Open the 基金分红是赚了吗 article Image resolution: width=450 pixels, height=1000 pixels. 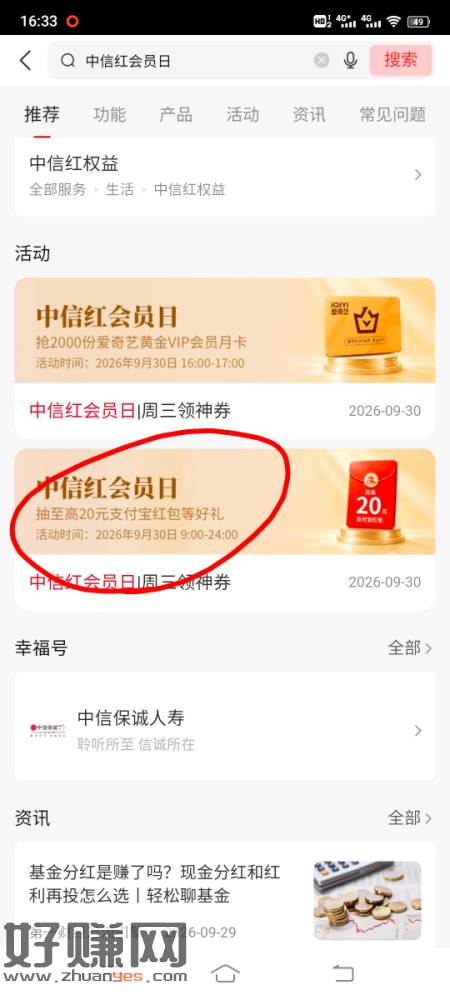tap(225, 899)
